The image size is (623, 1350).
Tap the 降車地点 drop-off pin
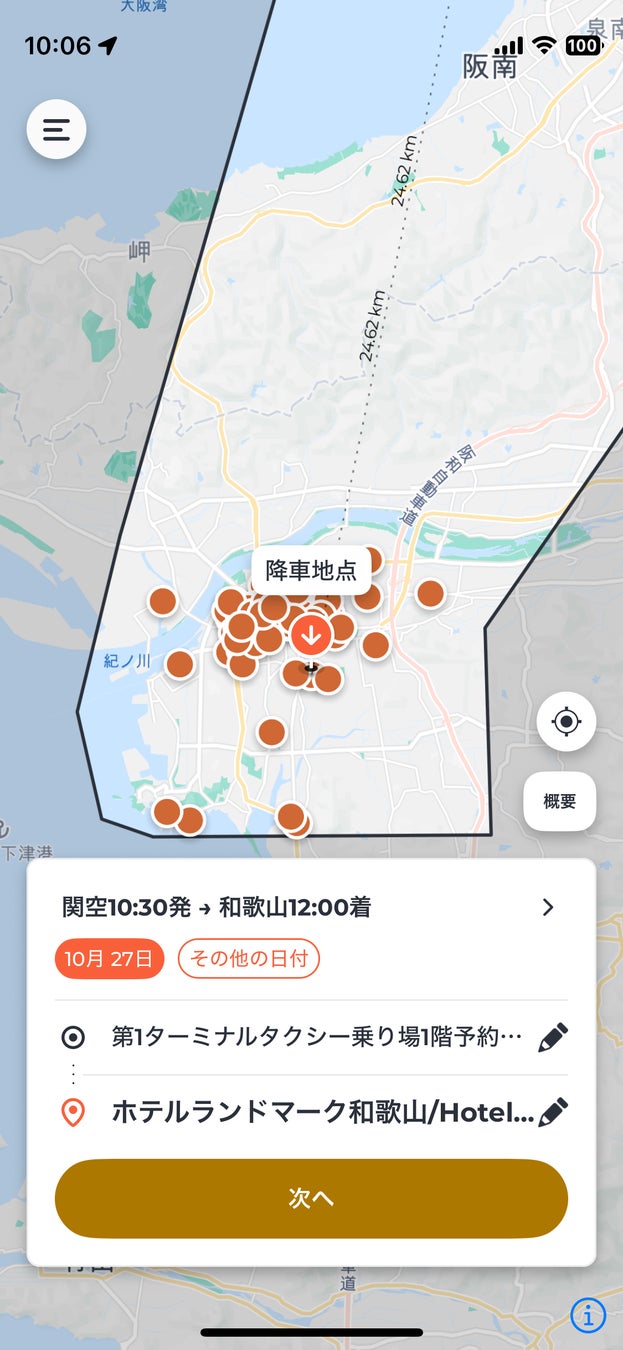tap(312, 633)
